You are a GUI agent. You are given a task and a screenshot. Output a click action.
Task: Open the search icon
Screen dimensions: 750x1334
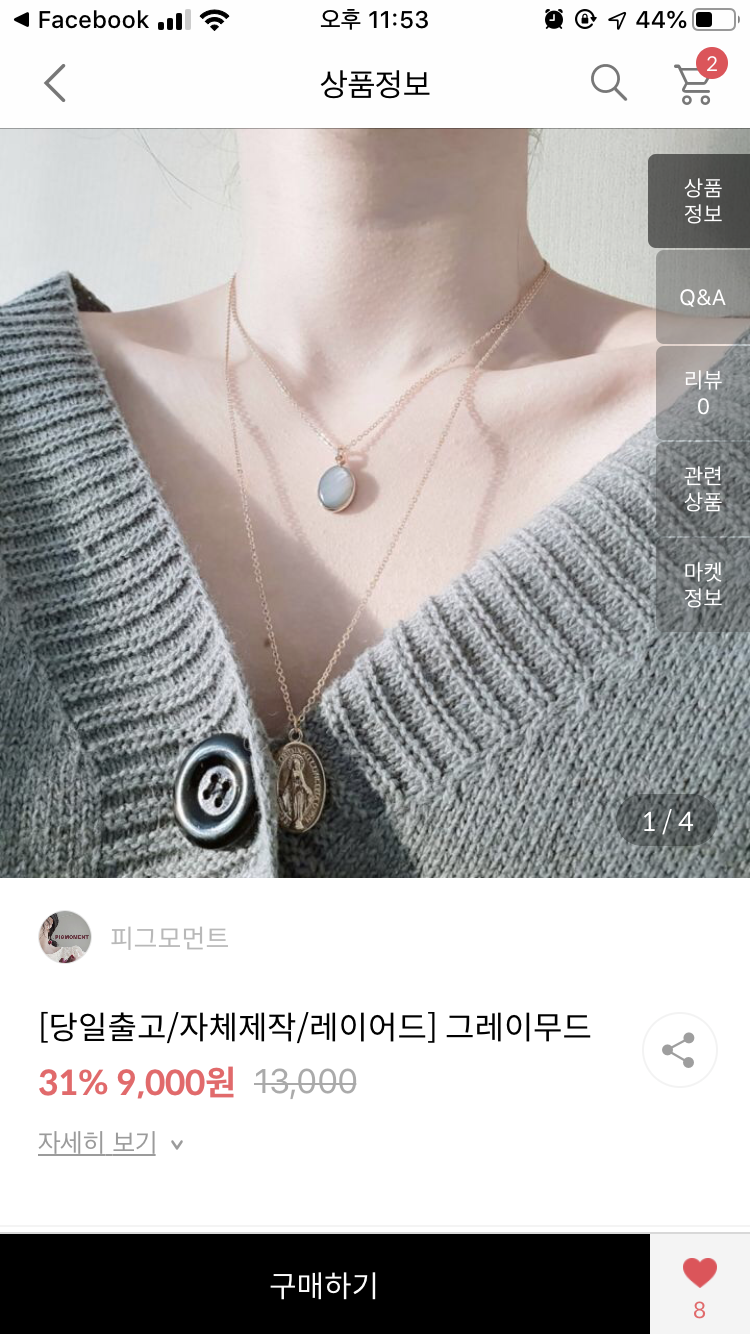point(608,84)
